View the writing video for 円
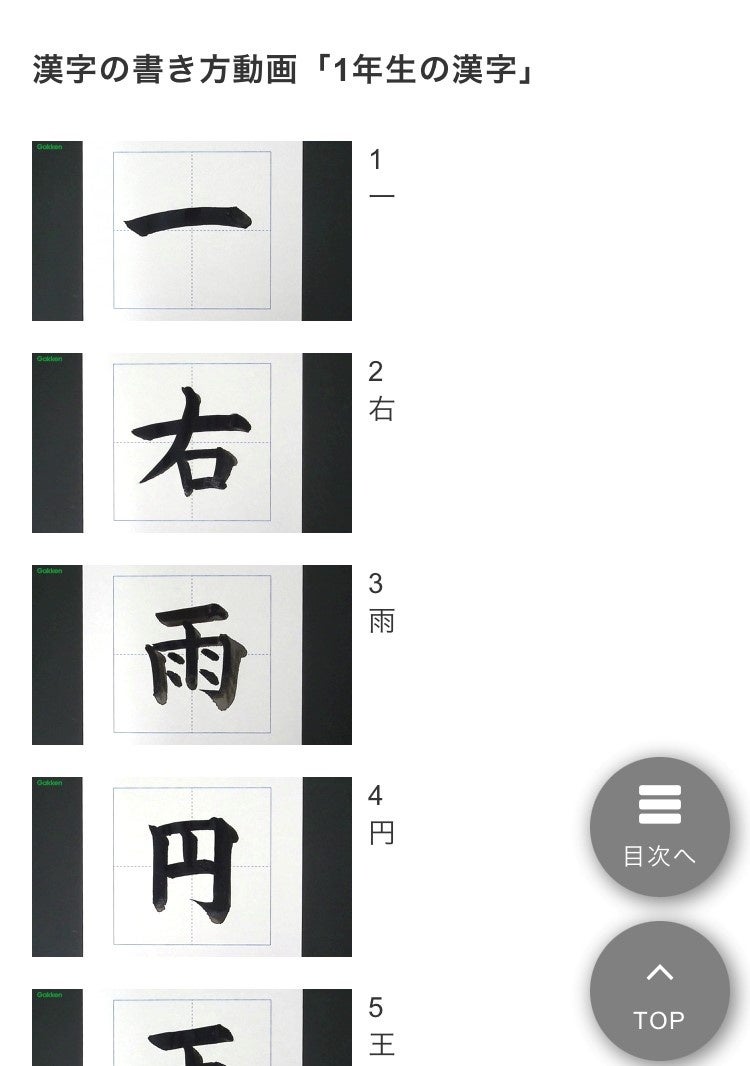The image size is (750, 1066). [192, 867]
